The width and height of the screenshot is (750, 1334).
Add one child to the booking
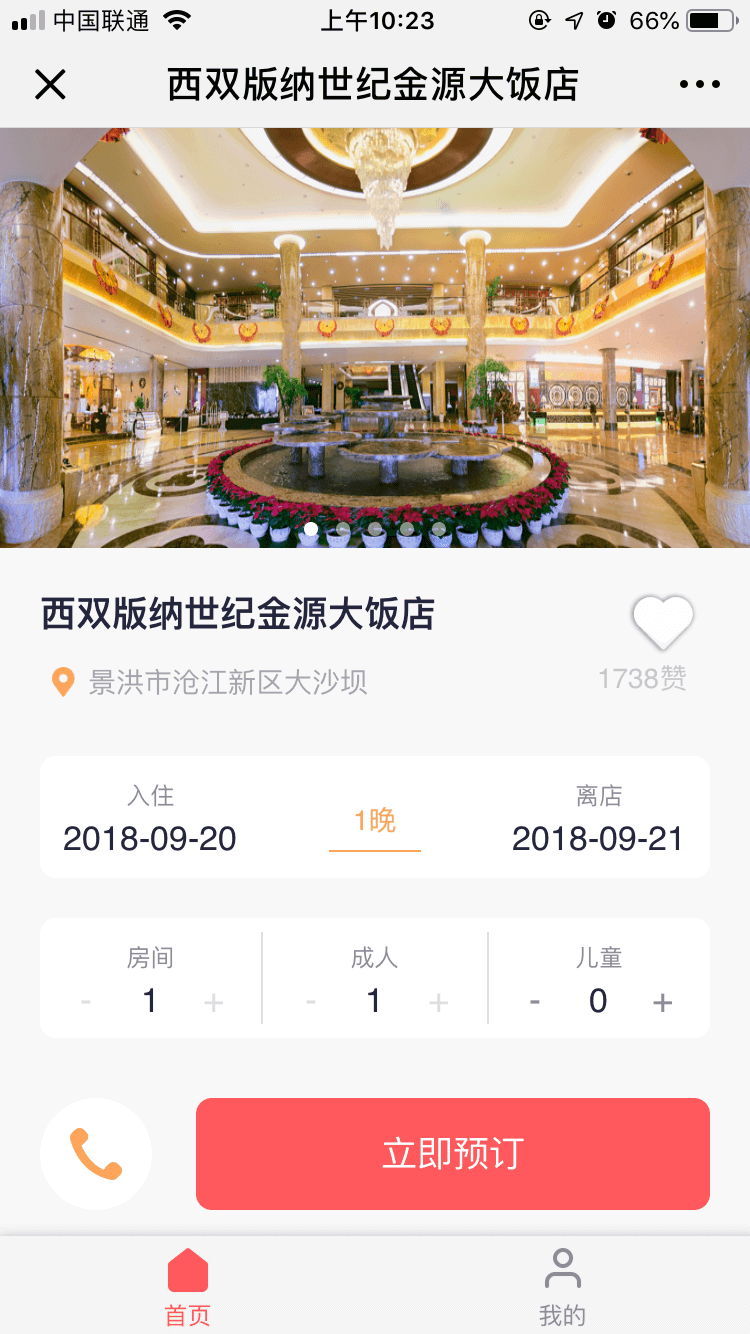coord(662,1002)
